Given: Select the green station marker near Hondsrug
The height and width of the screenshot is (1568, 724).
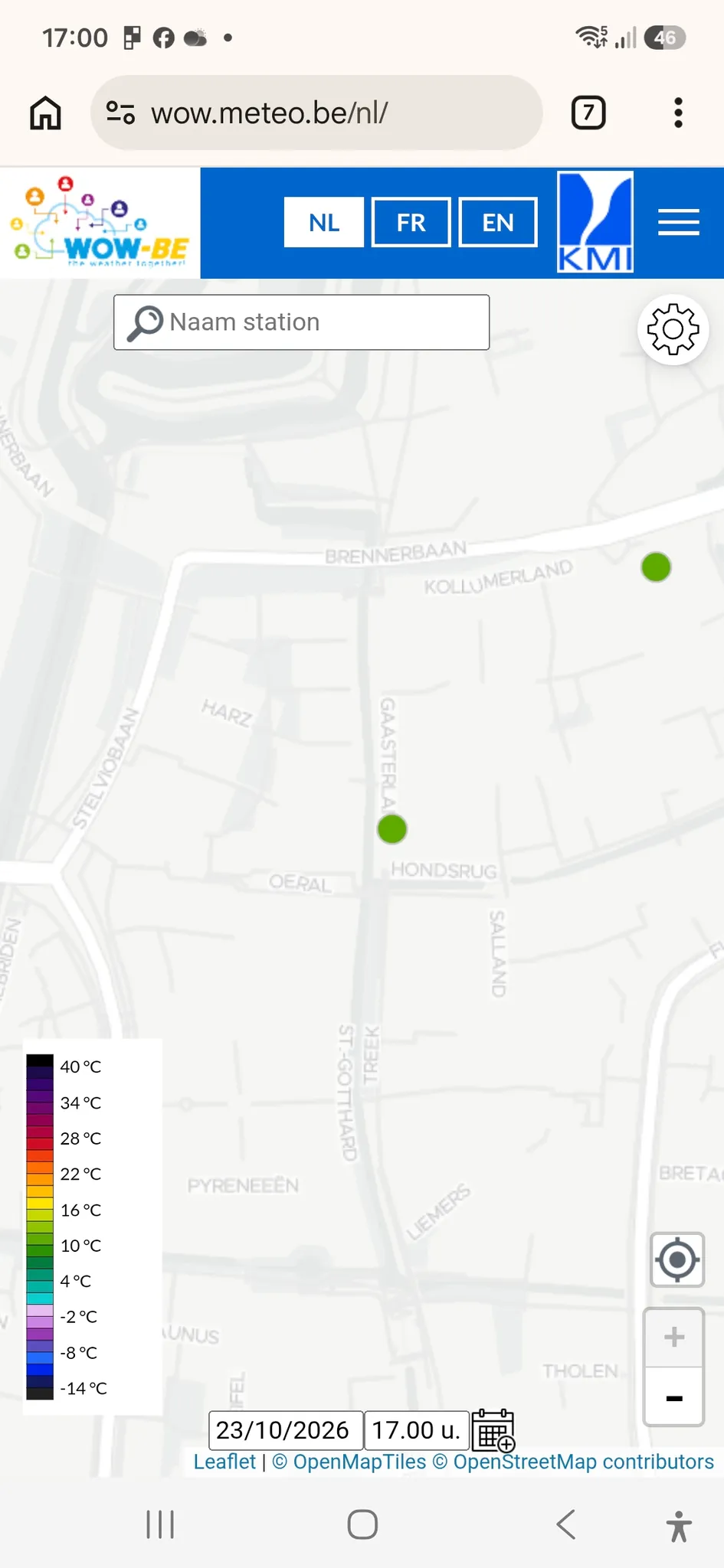Looking at the screenshot, I should point(392,828).
